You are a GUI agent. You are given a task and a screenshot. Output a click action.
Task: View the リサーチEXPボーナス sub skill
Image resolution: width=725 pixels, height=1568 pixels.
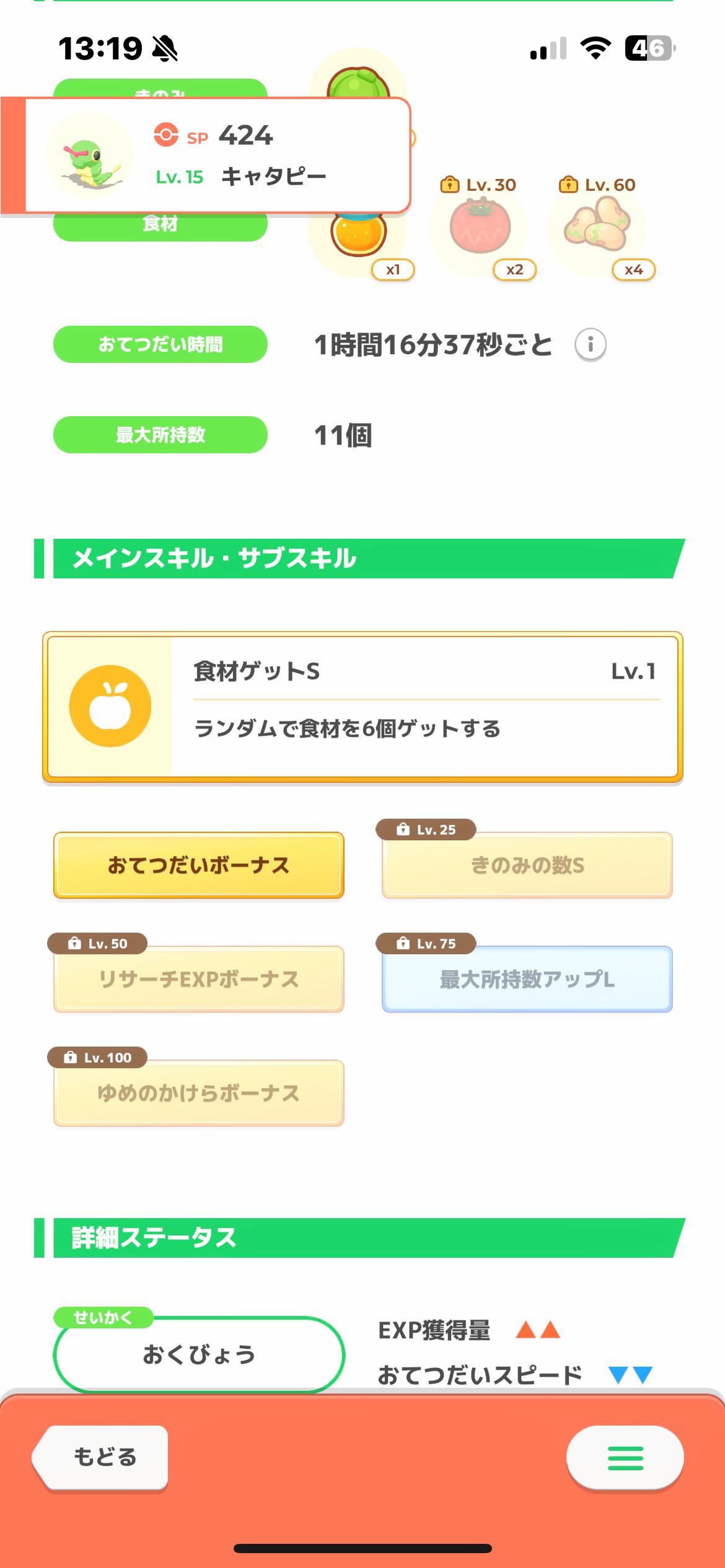click(x=199, y=978)
